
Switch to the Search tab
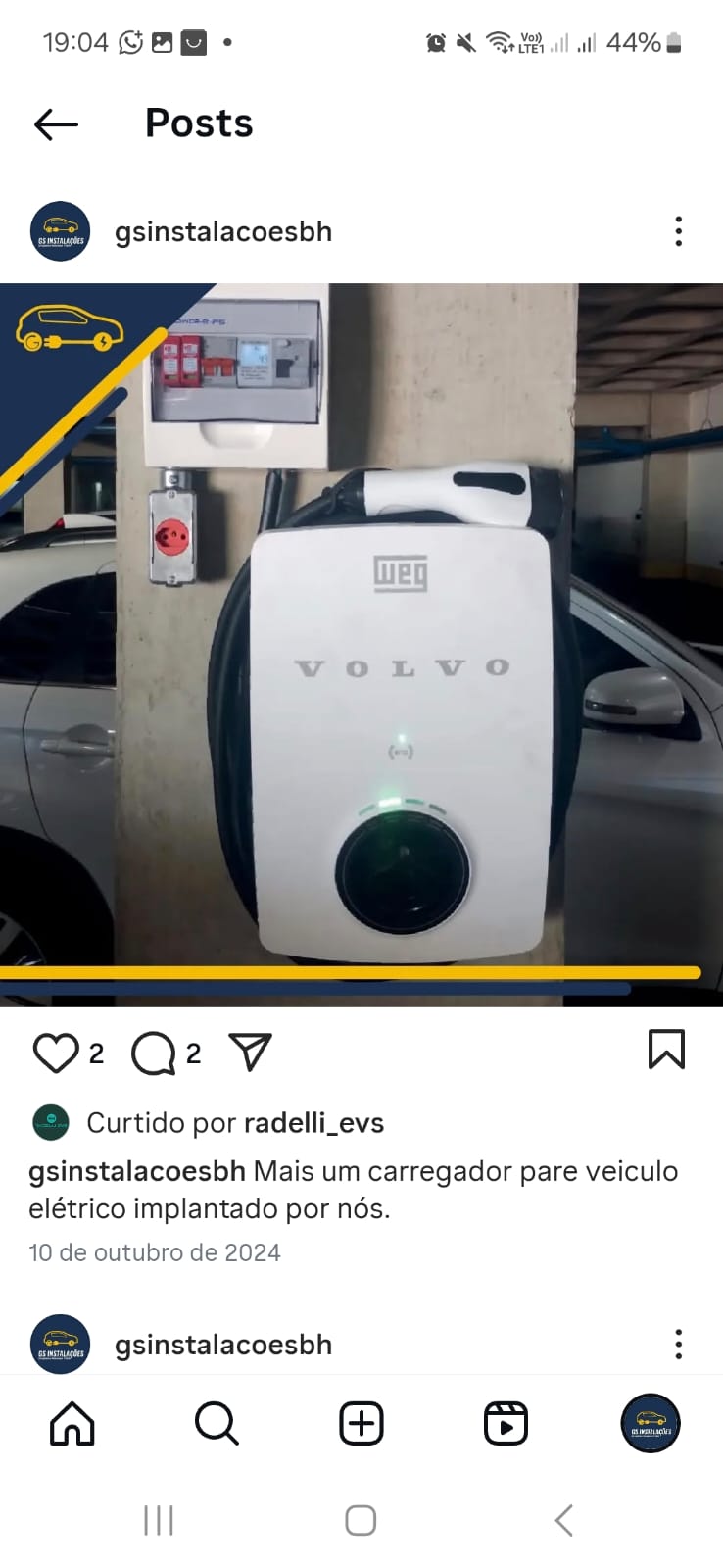pos(217,1424)
